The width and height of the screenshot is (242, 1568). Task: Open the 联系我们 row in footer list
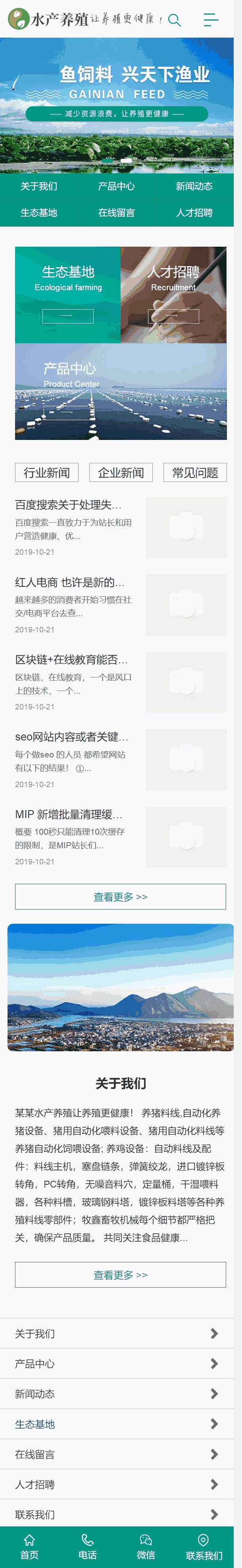(116, 1514)
